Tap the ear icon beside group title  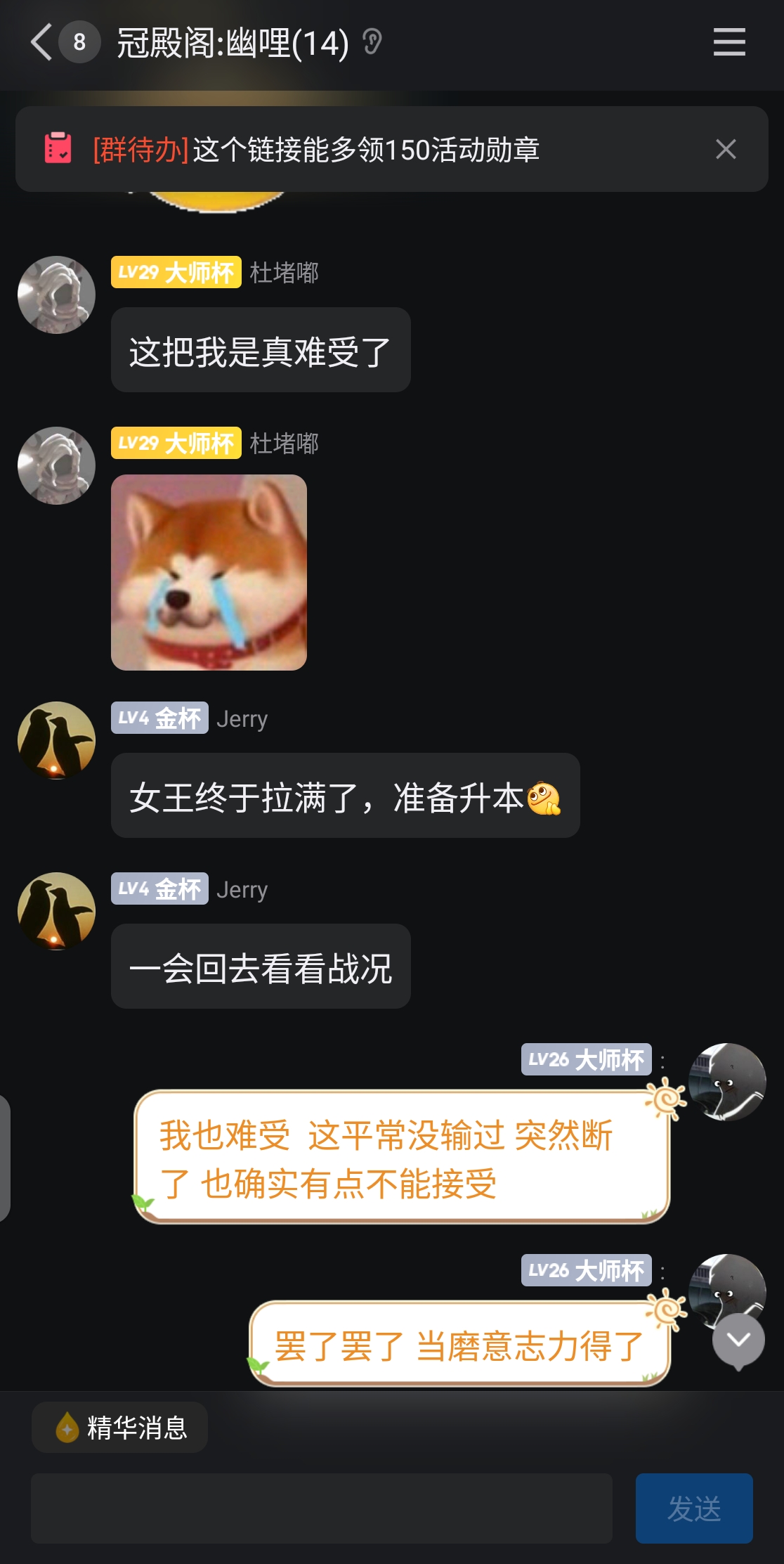372,42
